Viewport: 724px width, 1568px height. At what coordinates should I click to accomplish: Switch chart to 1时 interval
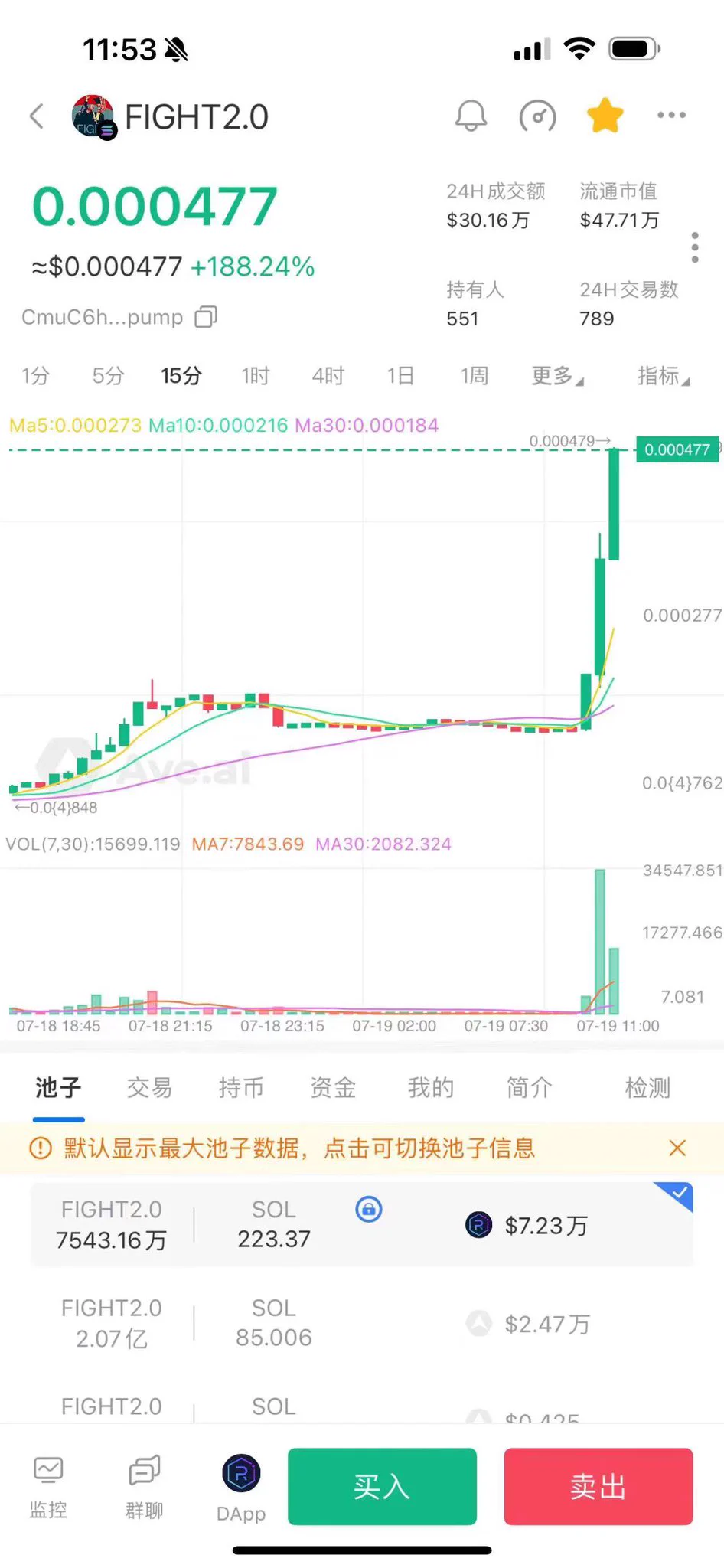255,376
